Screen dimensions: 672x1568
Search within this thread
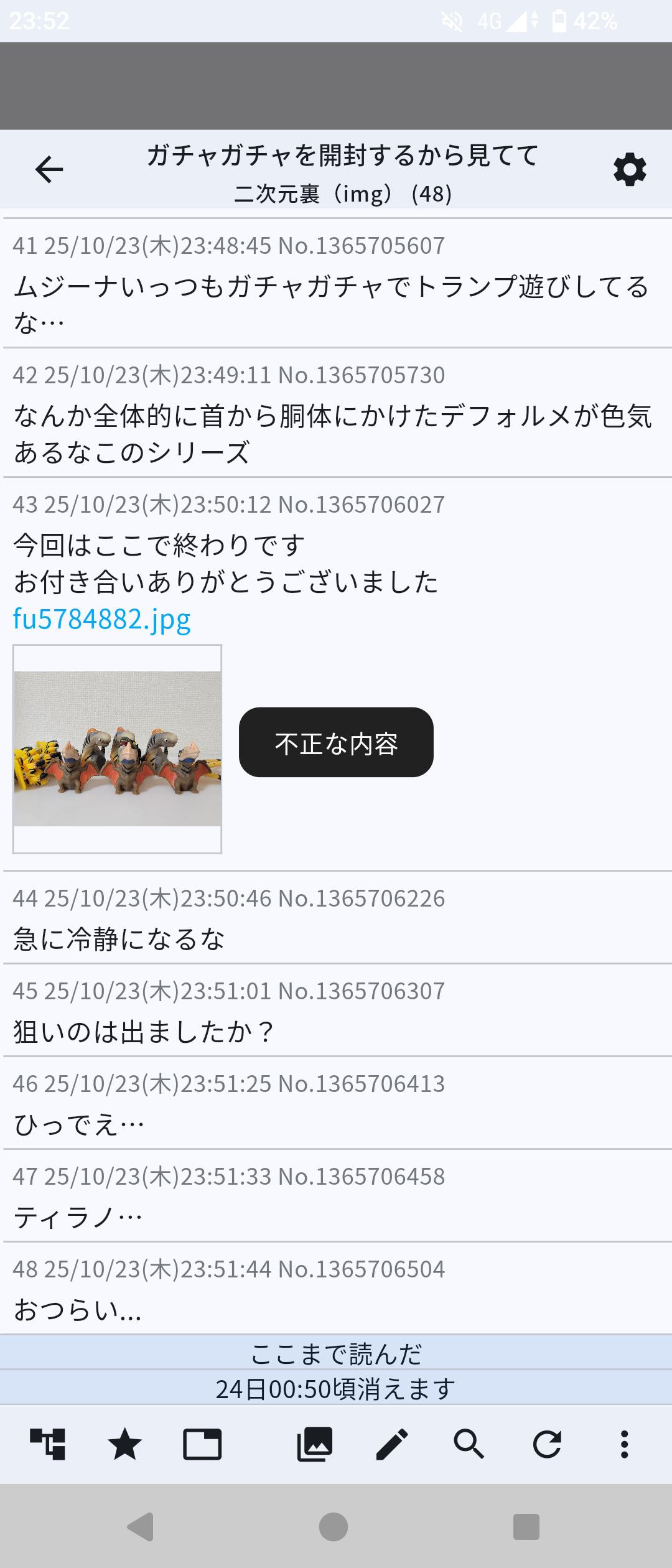point(469,1444)
